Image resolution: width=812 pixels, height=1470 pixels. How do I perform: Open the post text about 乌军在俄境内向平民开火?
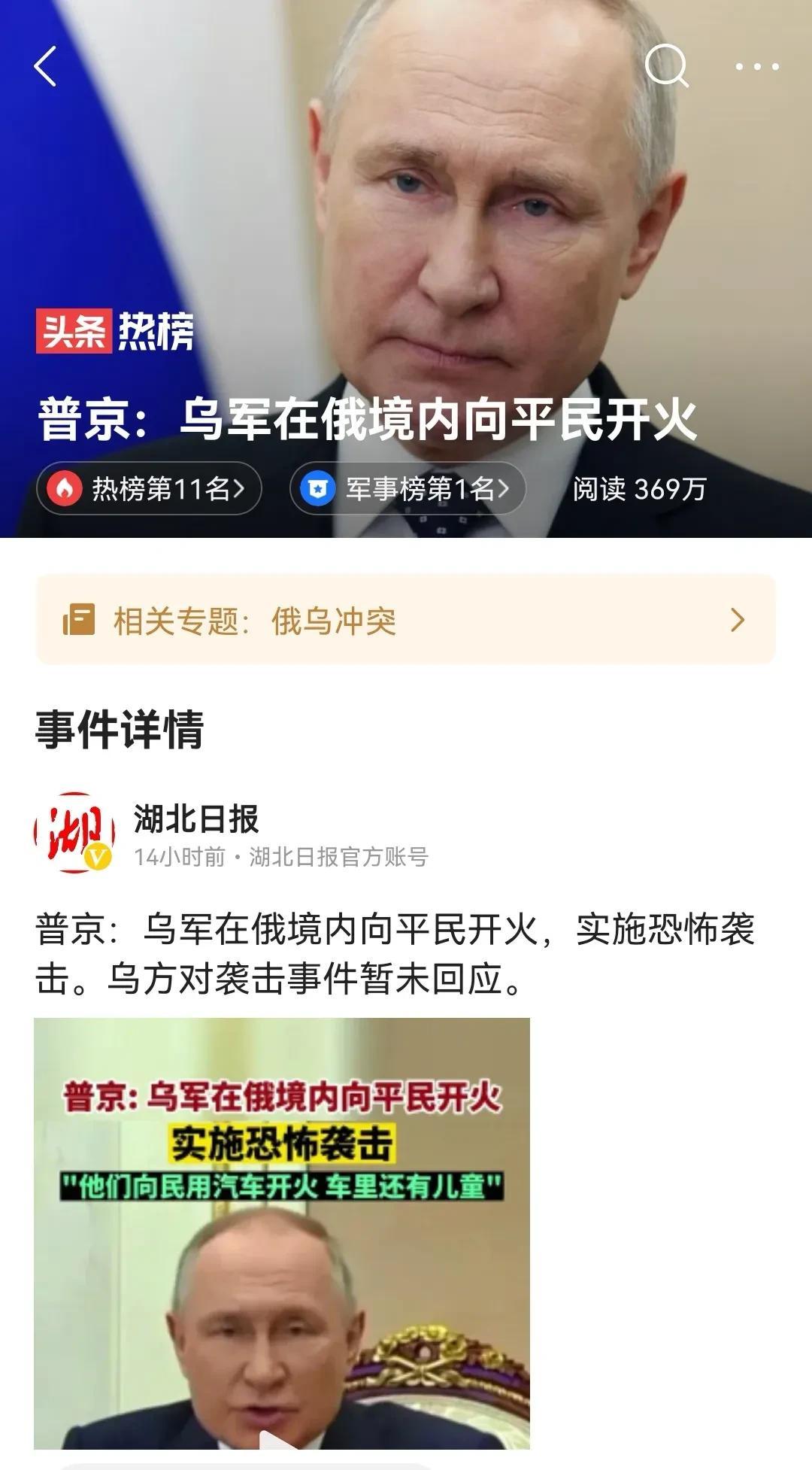(x=395, y=954)
